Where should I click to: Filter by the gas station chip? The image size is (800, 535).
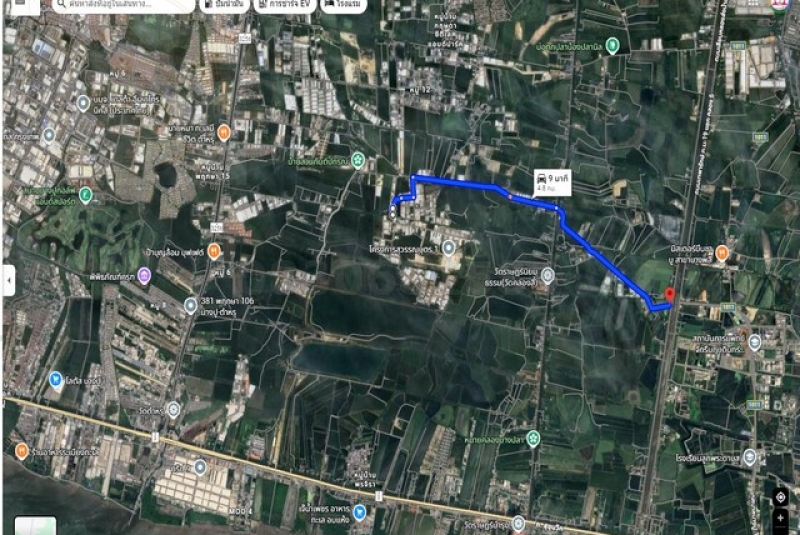(x=222, y=5)
